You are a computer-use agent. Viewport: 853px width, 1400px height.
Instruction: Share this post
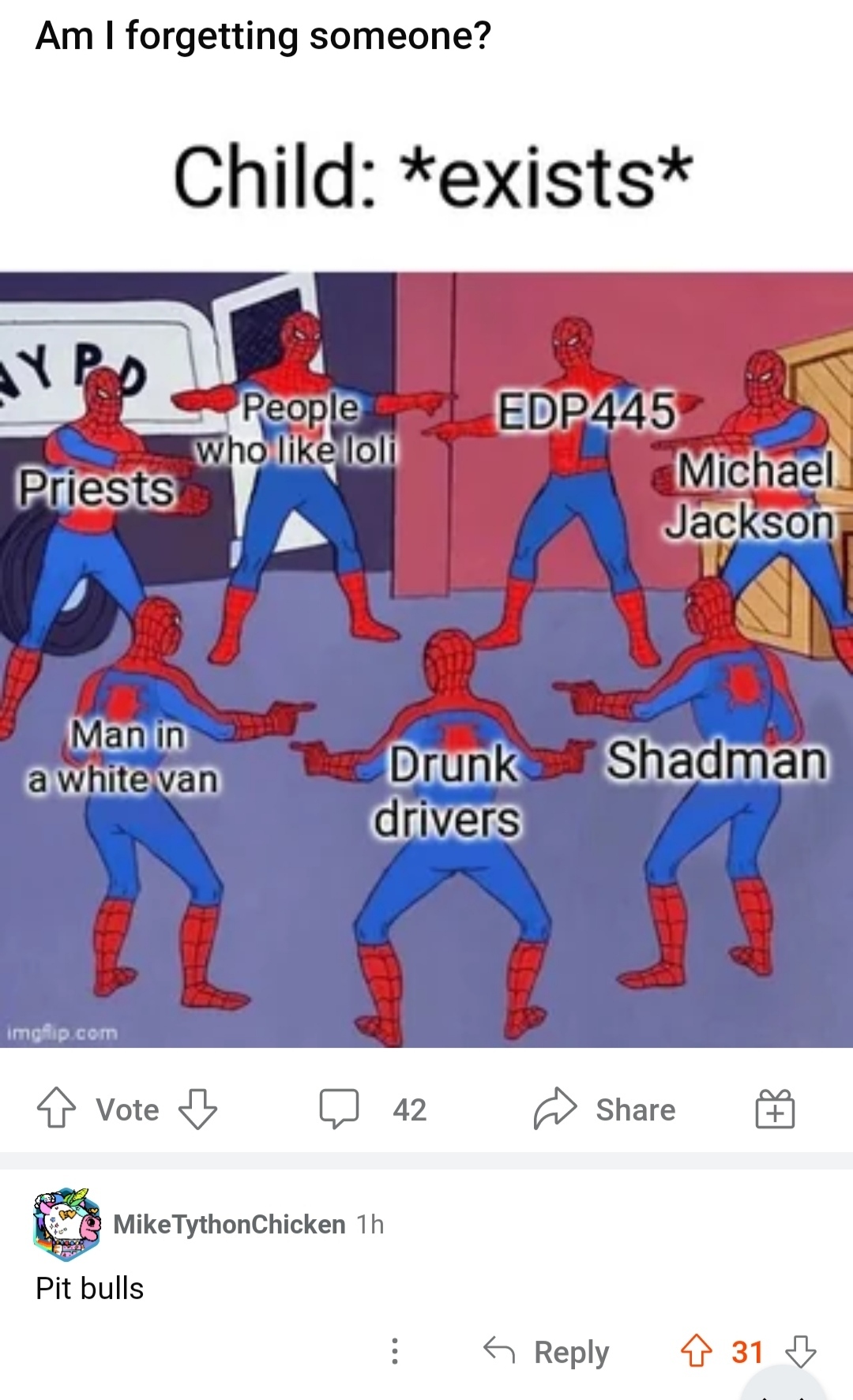(605, 1109)
